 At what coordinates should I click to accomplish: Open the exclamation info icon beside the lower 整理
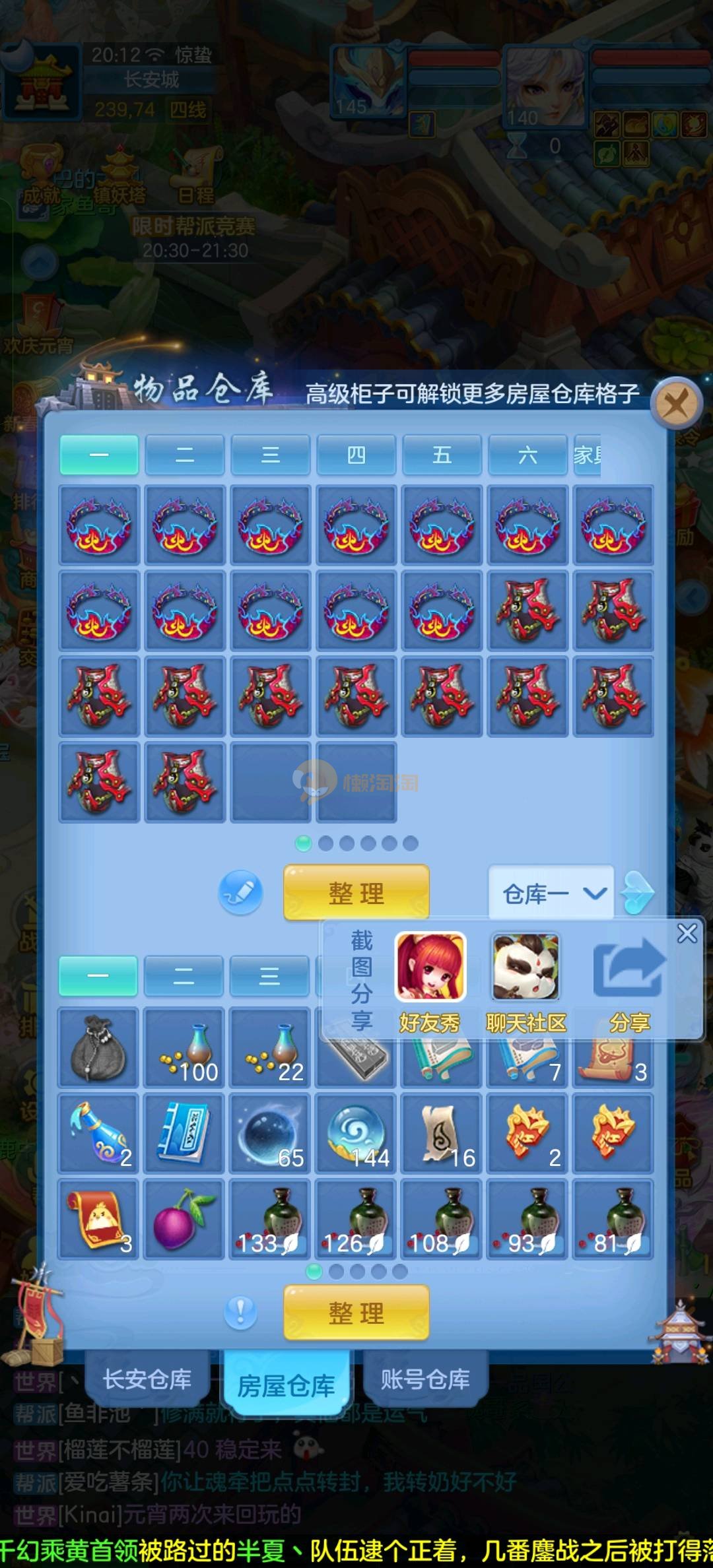(x=240, y=1312)
